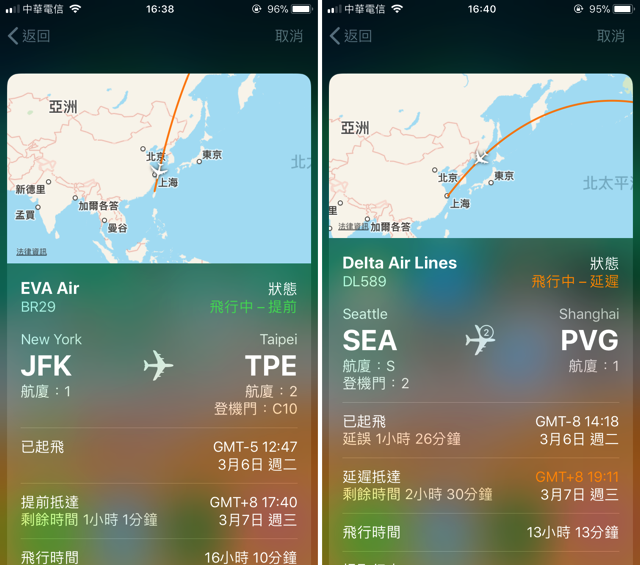Open the flight map for SEA to PVG

coord(480,150)
